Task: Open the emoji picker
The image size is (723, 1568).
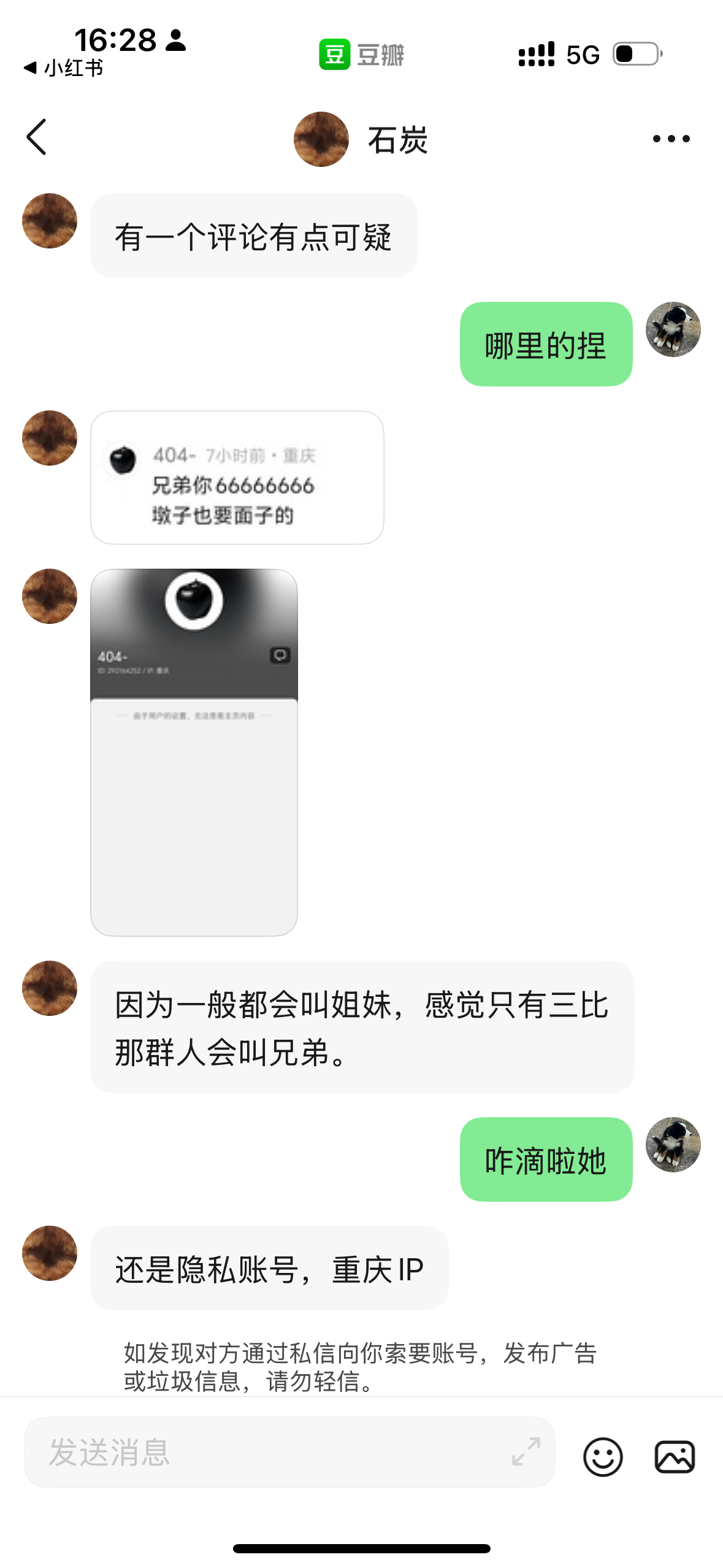Action: coord(602,1456)
